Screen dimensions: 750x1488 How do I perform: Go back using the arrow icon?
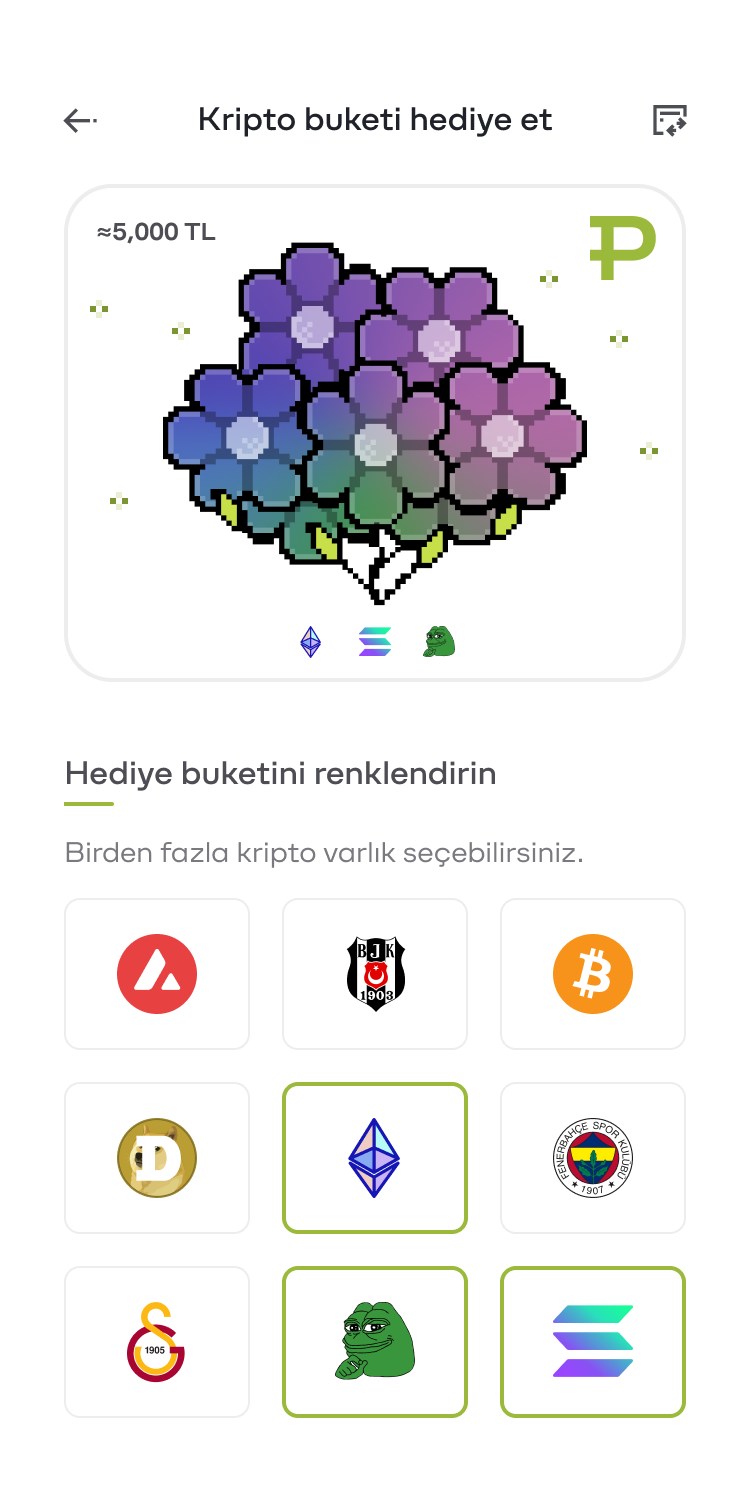79,121
